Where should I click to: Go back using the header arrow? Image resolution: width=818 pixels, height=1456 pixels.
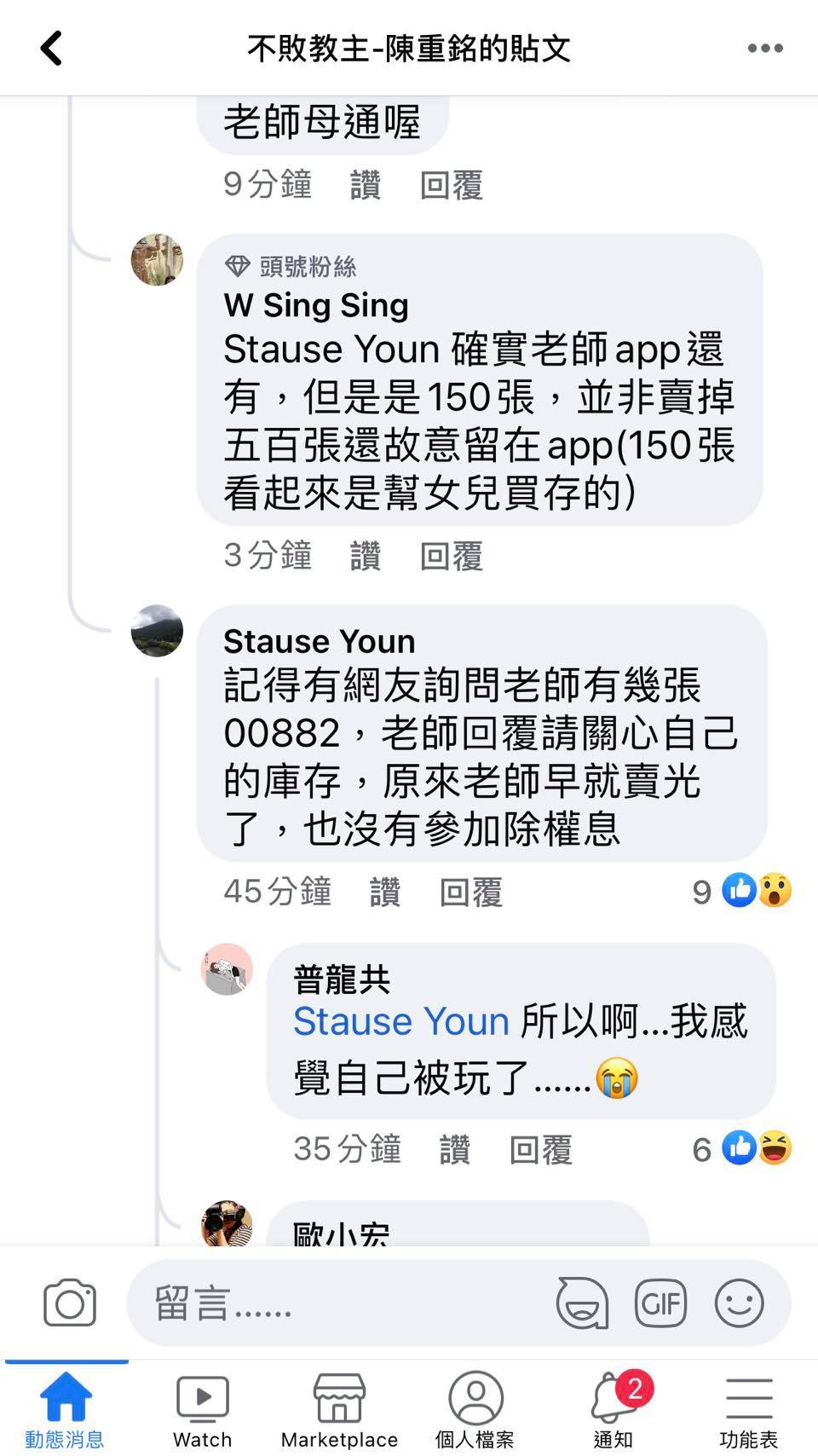tap(51, 49)
